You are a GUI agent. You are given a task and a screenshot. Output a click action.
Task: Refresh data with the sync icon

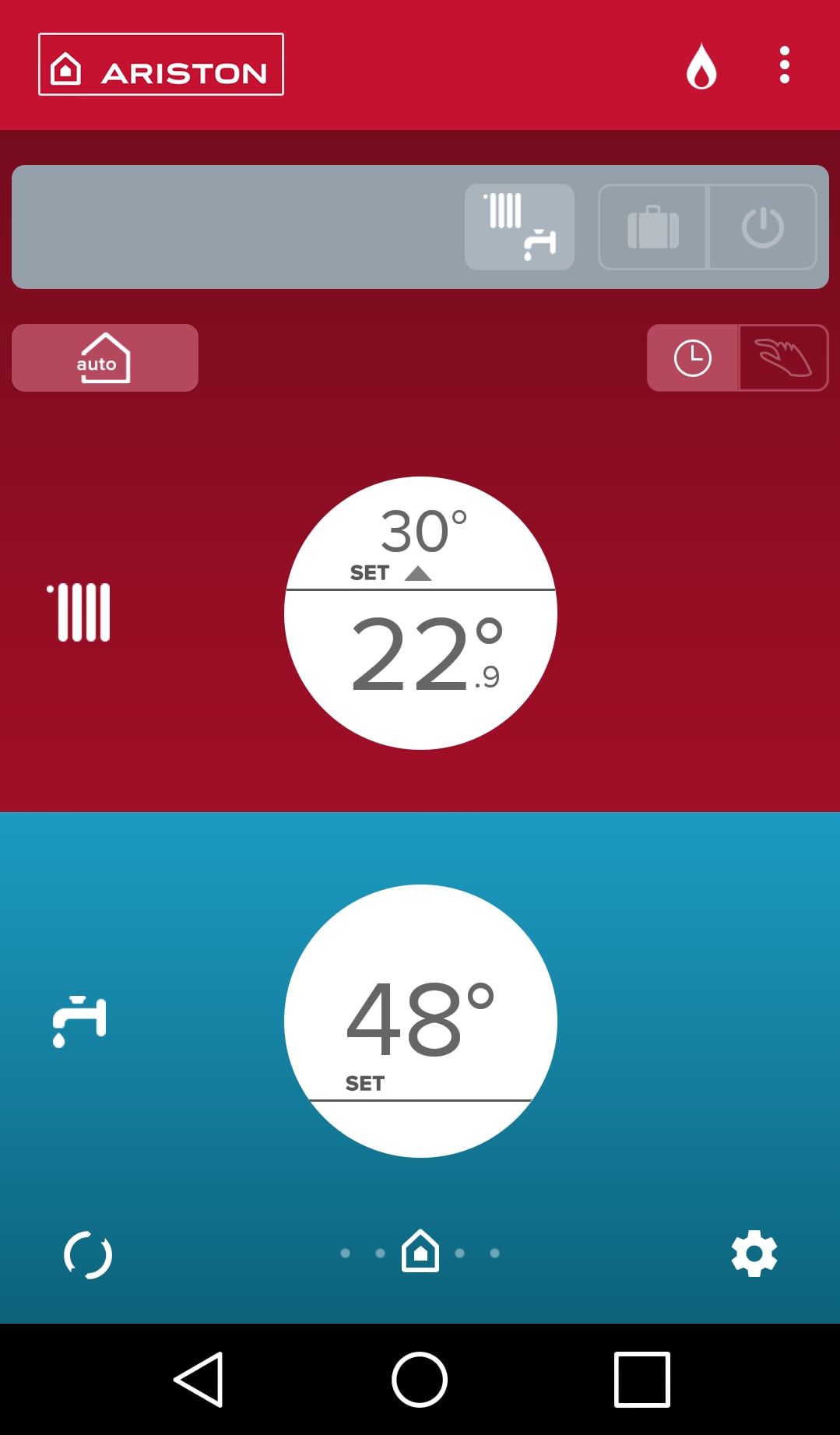[88, 1254]
